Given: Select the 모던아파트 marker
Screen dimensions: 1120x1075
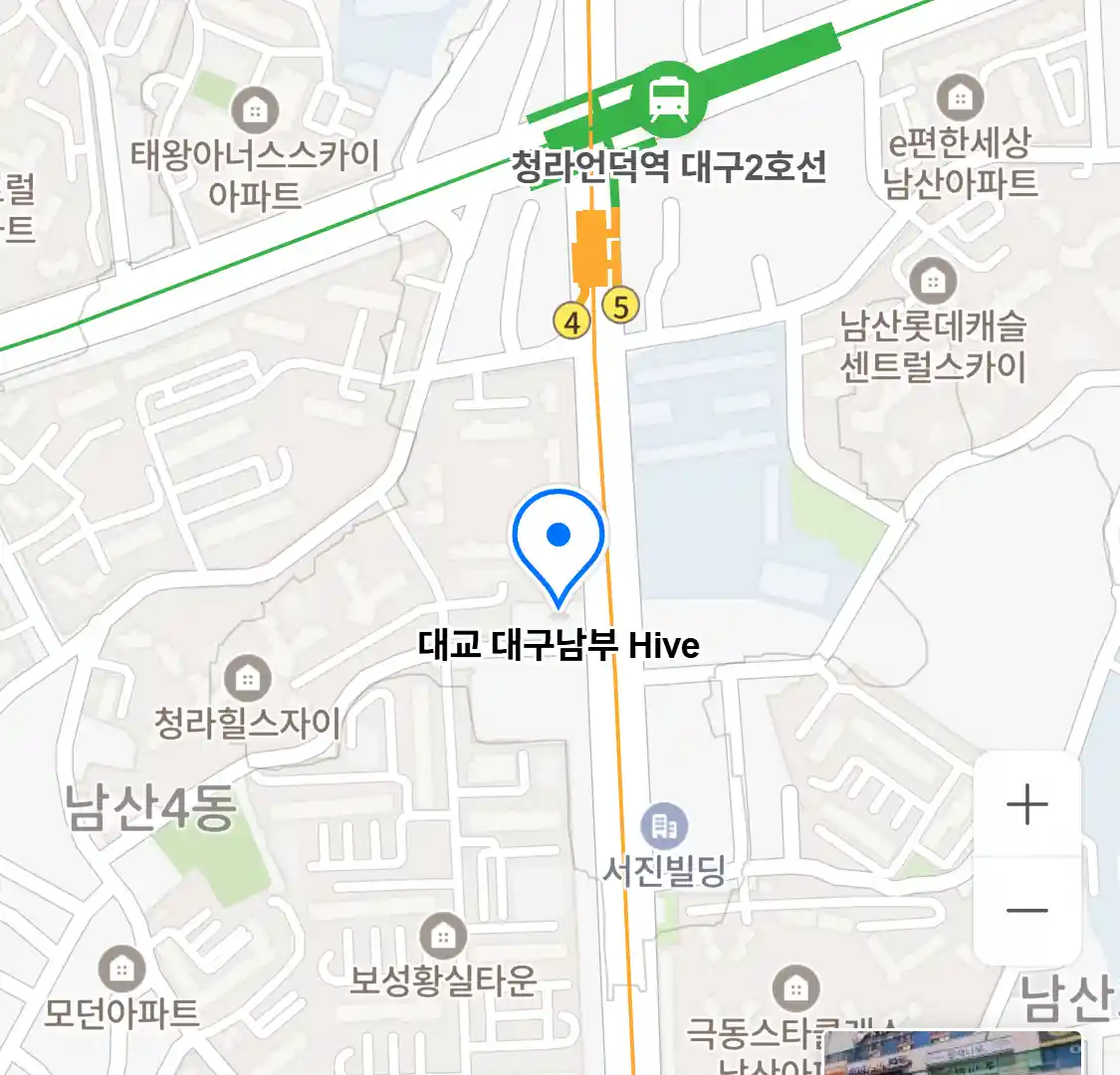Looking at the screenshot, I should point(121,968).
